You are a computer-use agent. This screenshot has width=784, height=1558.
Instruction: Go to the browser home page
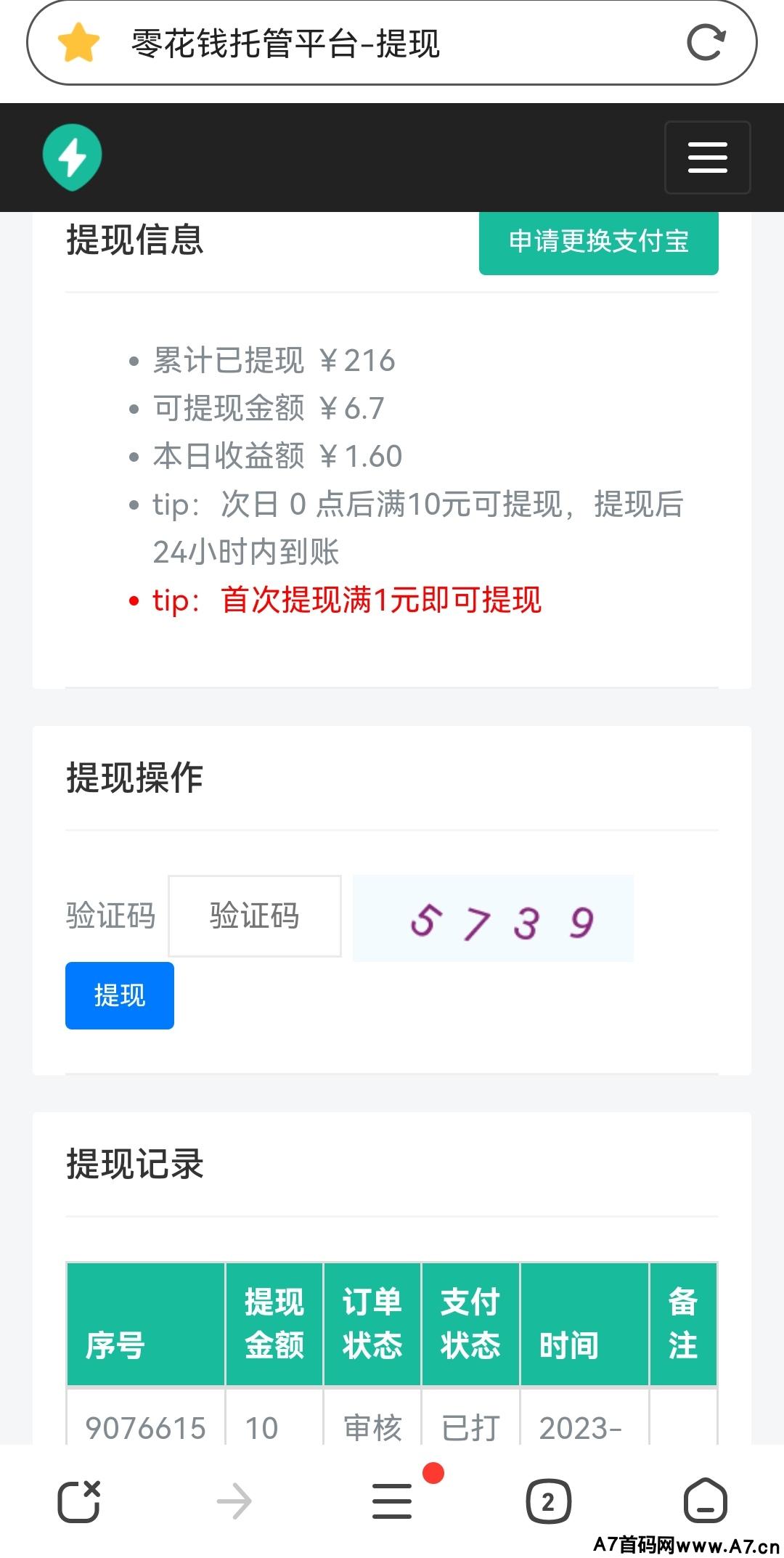point(706,1500)
